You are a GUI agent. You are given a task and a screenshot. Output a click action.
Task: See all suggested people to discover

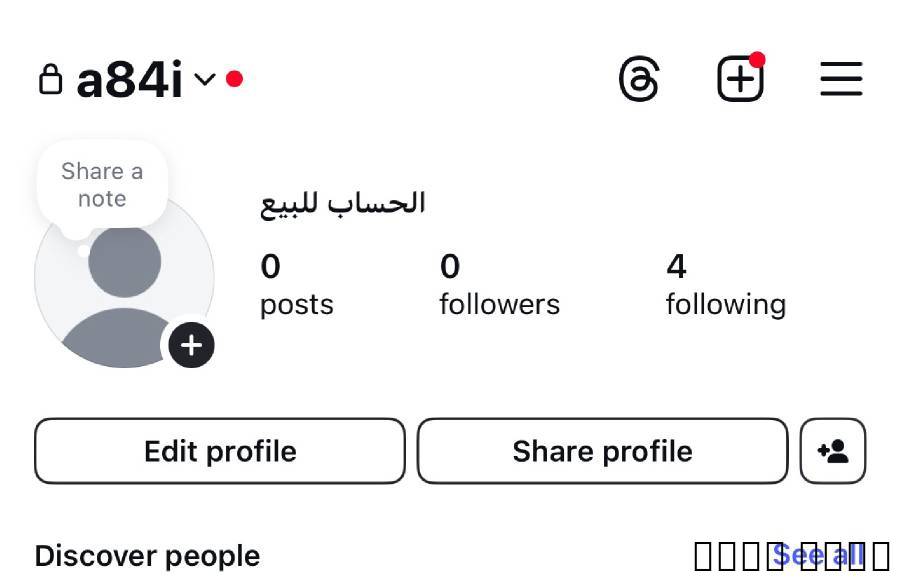pyautogui.click(x=818, y=554)
